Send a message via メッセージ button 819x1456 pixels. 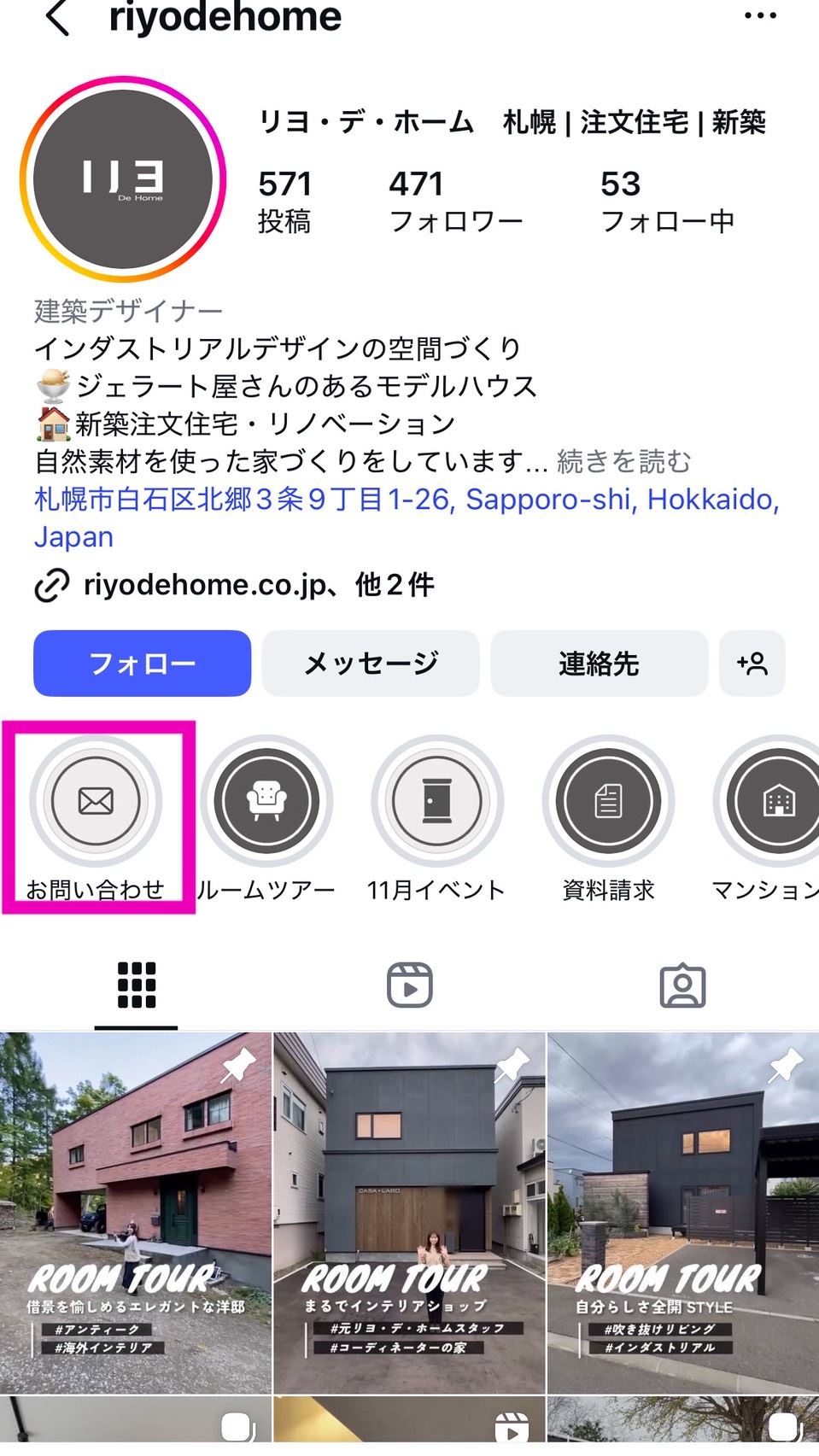click(x=371, y=664)
